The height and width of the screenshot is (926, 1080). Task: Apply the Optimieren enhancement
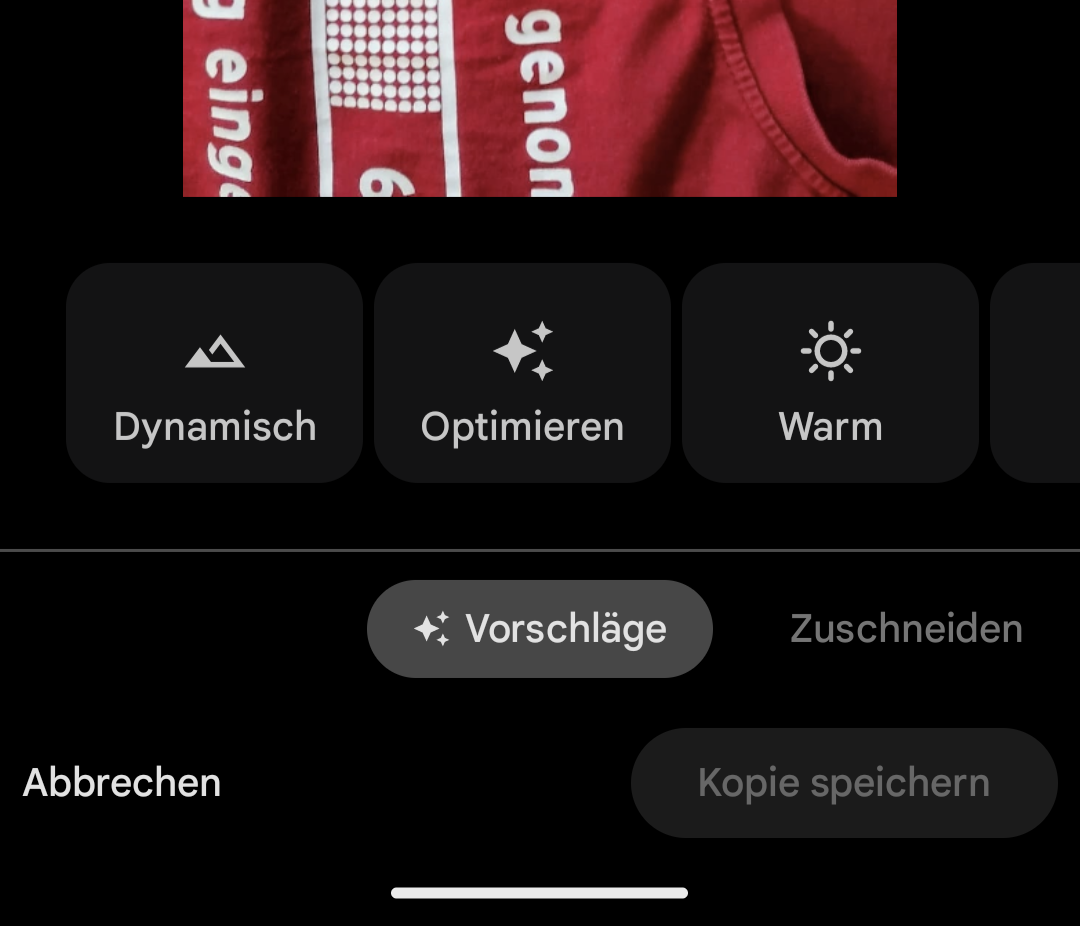coord(522,373)
